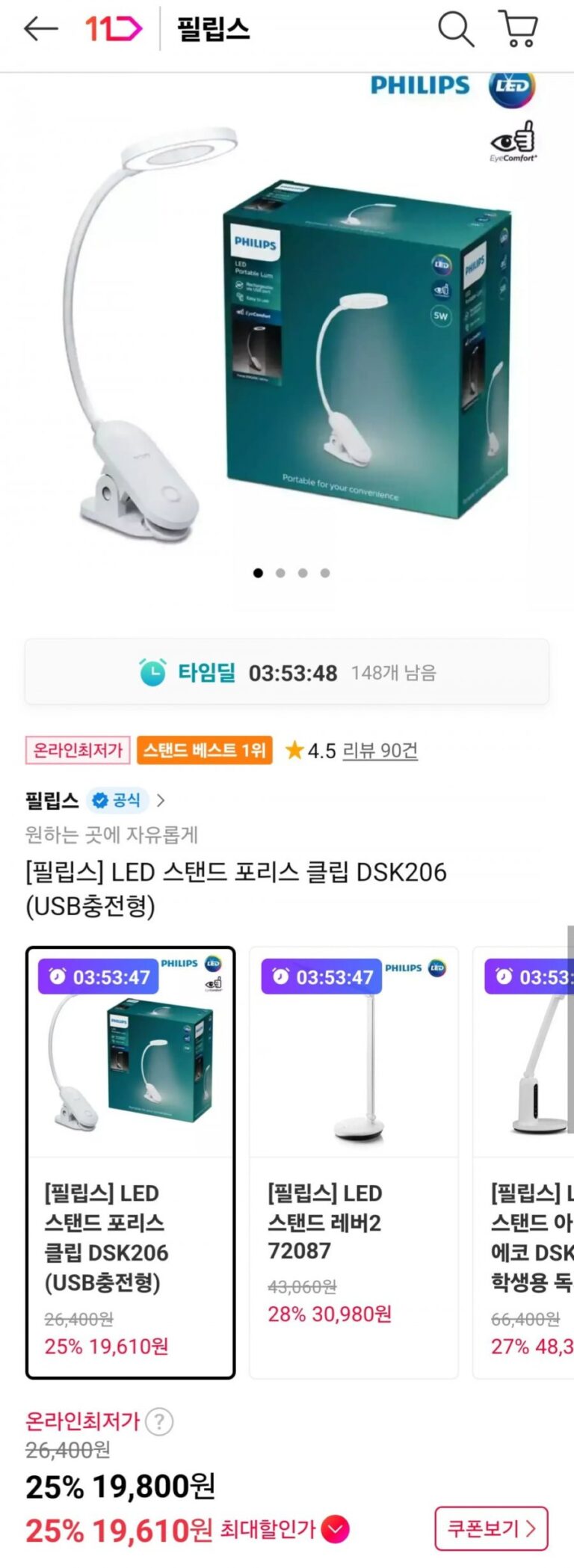Open the 필립스 official brand store link
The width and height of the screenshot is (574, 1568).
(95, 801)
